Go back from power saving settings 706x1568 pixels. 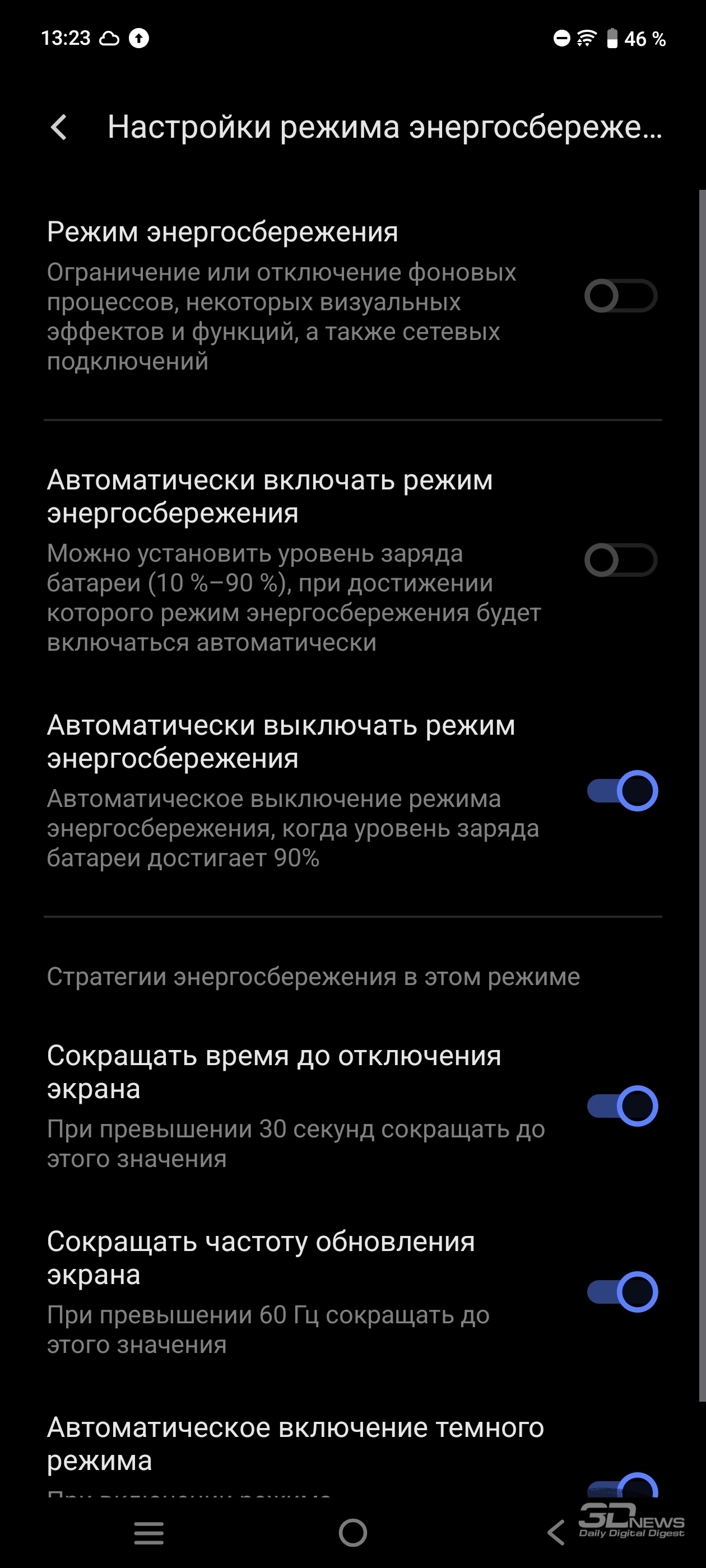pyautogui.click(x=59, y=127)
